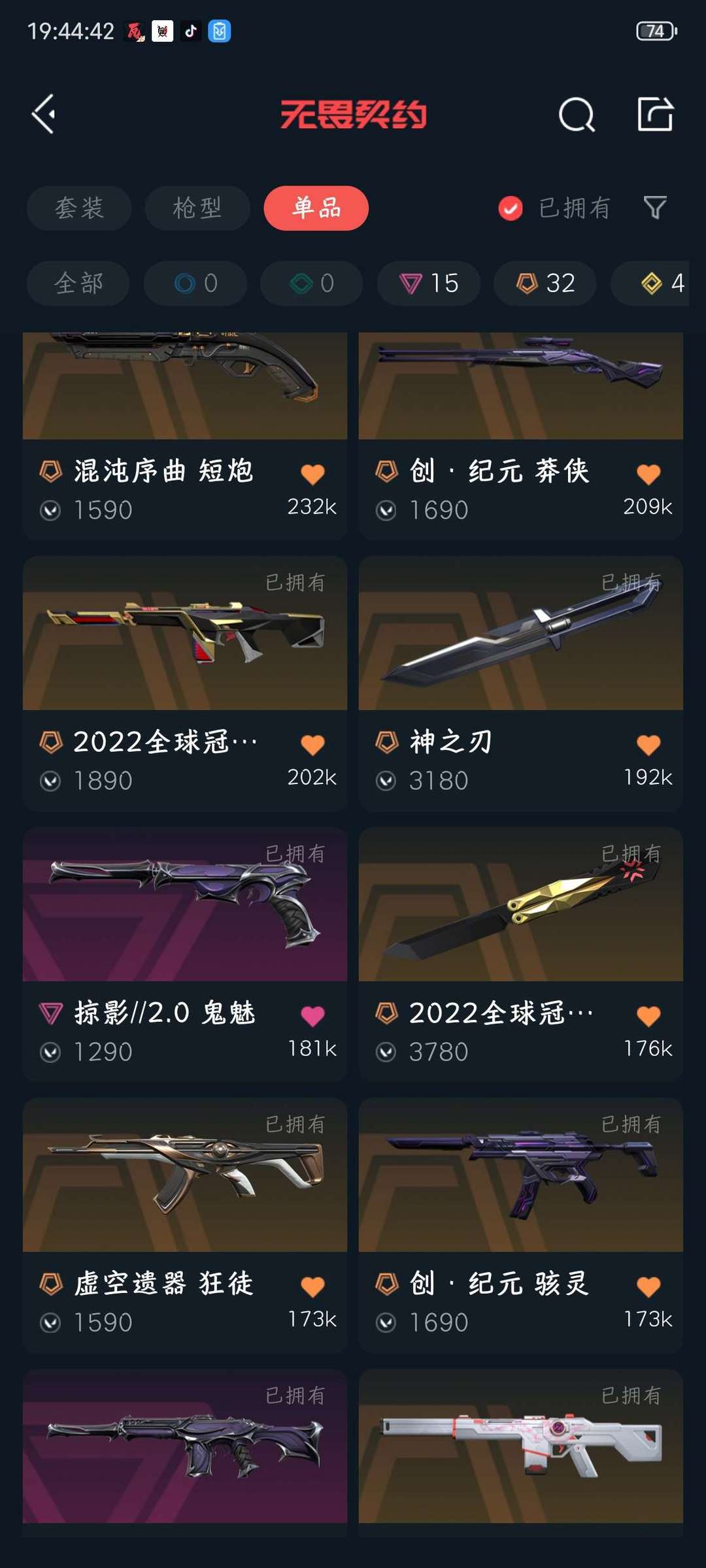Filter by the yellow tier chip showing 4
Screen dimensions: 706x1568
point(660,284)
